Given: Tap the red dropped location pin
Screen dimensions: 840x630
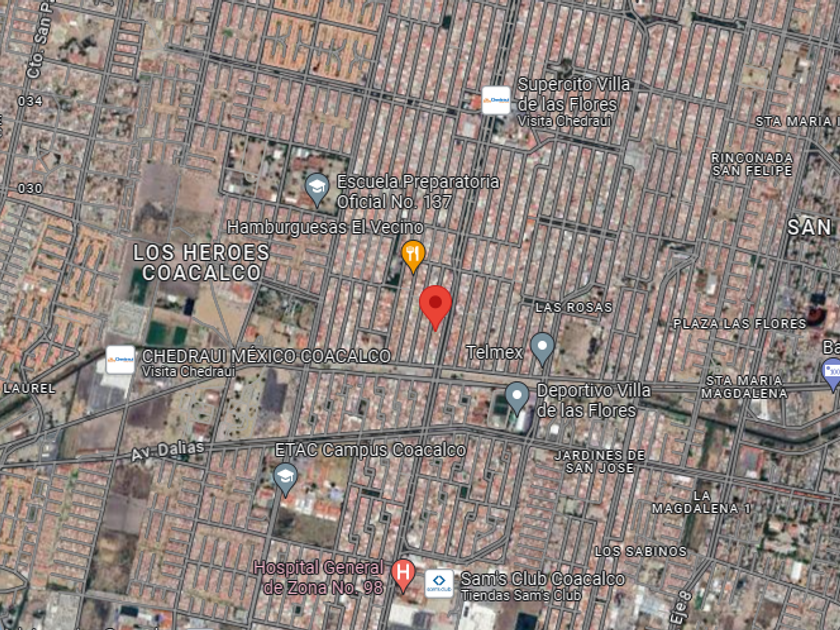Looking at the screenshot, I should (x=436, y=308).
